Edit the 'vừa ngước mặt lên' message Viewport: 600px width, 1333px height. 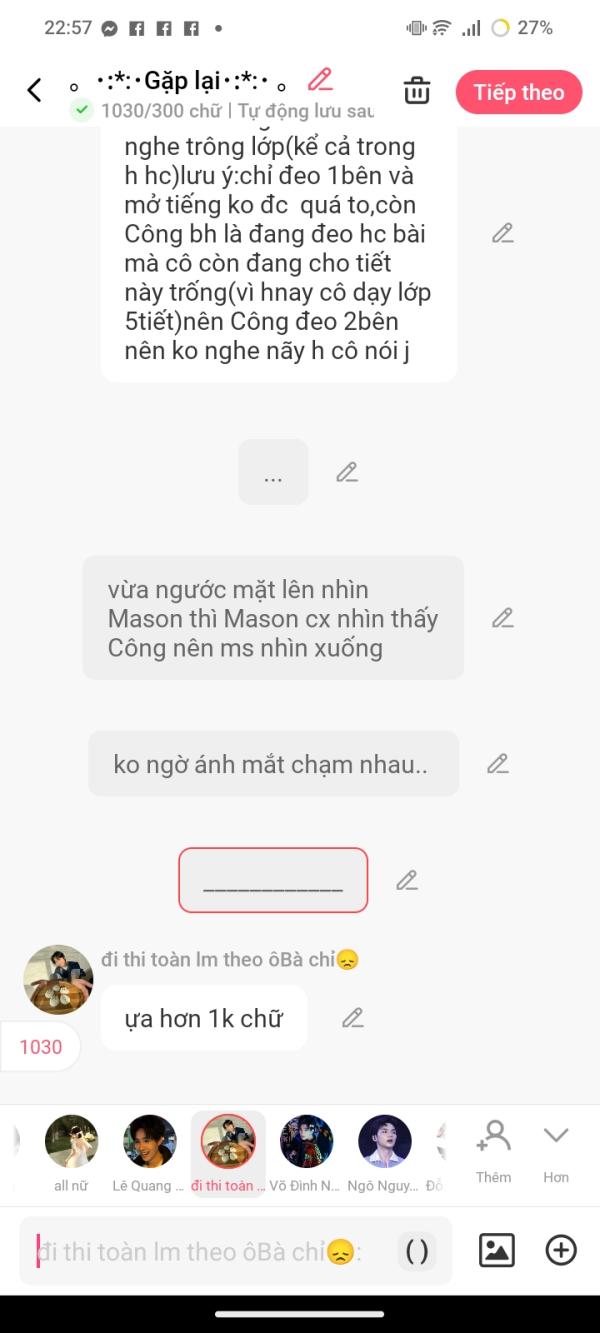(x=502, y=618)
